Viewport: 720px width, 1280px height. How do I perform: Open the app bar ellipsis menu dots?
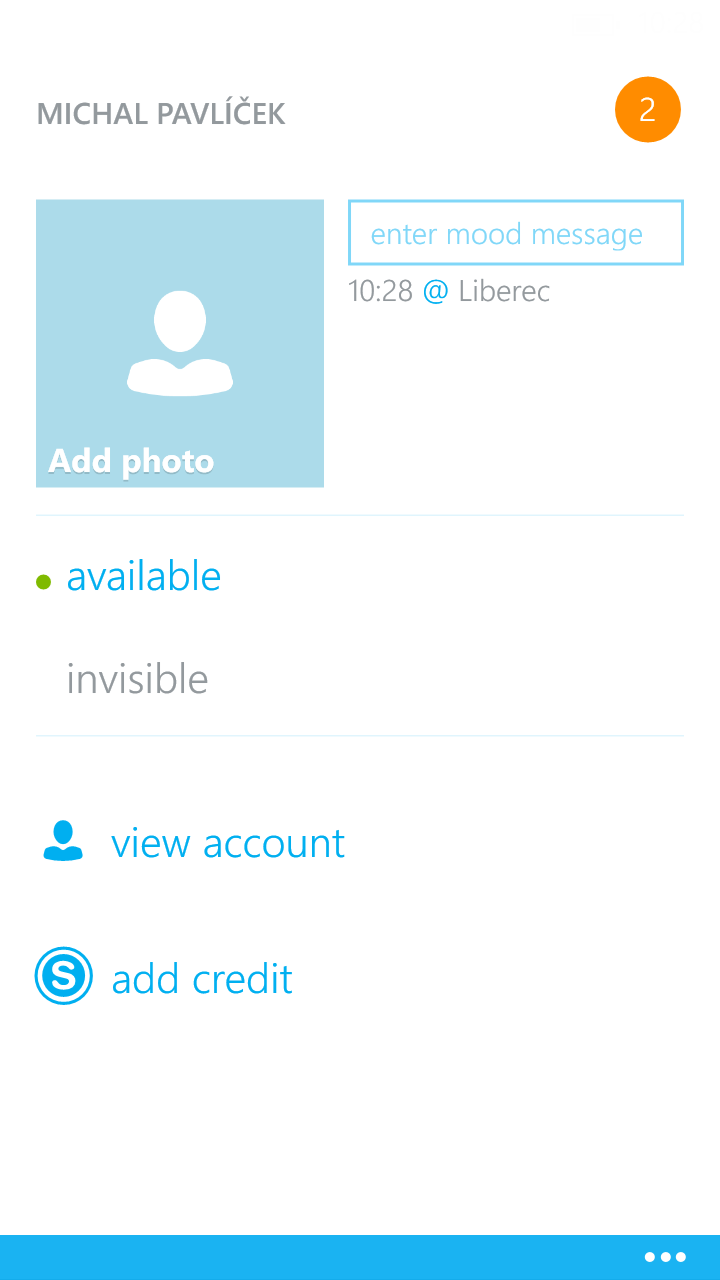[x=664, y=1257]
